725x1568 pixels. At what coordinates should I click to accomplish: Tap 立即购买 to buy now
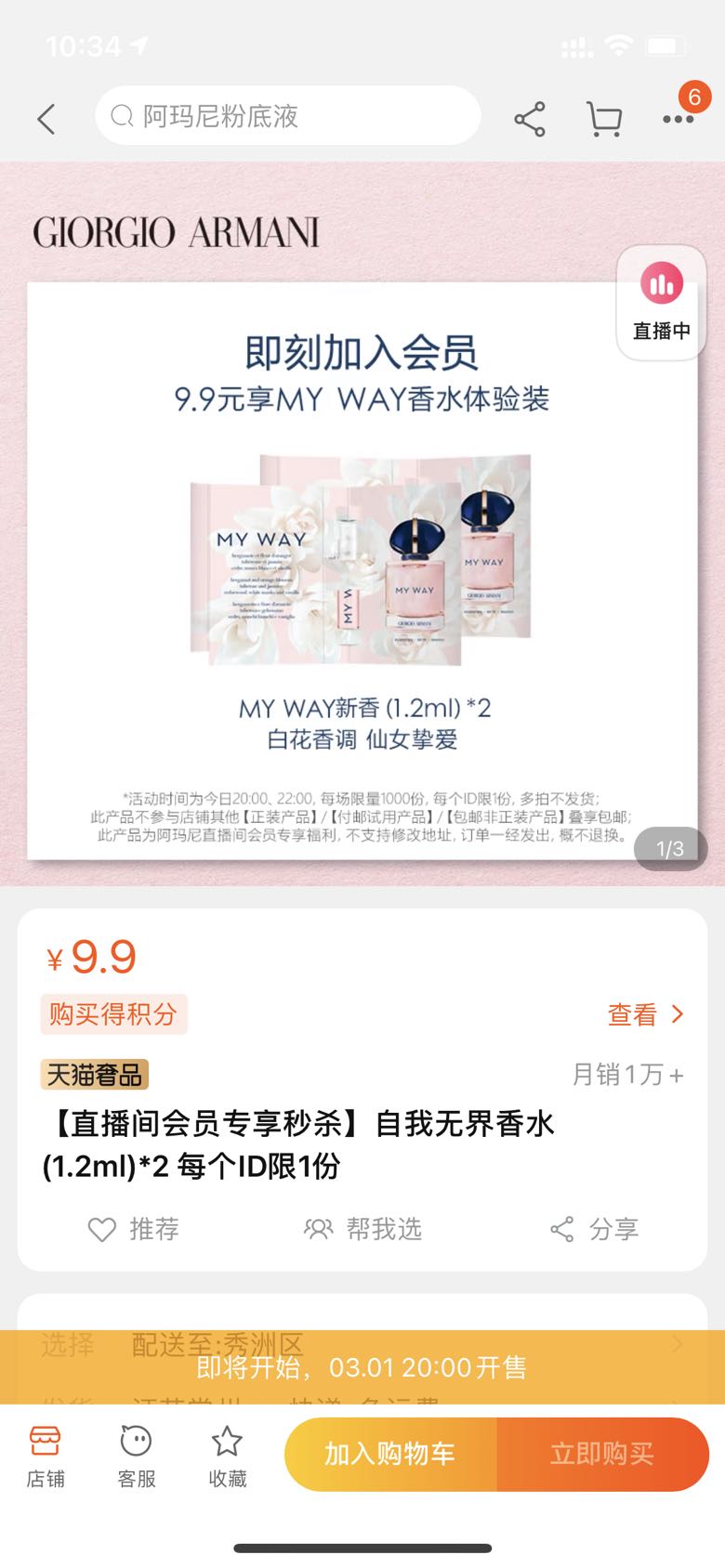pos(602,1454)
